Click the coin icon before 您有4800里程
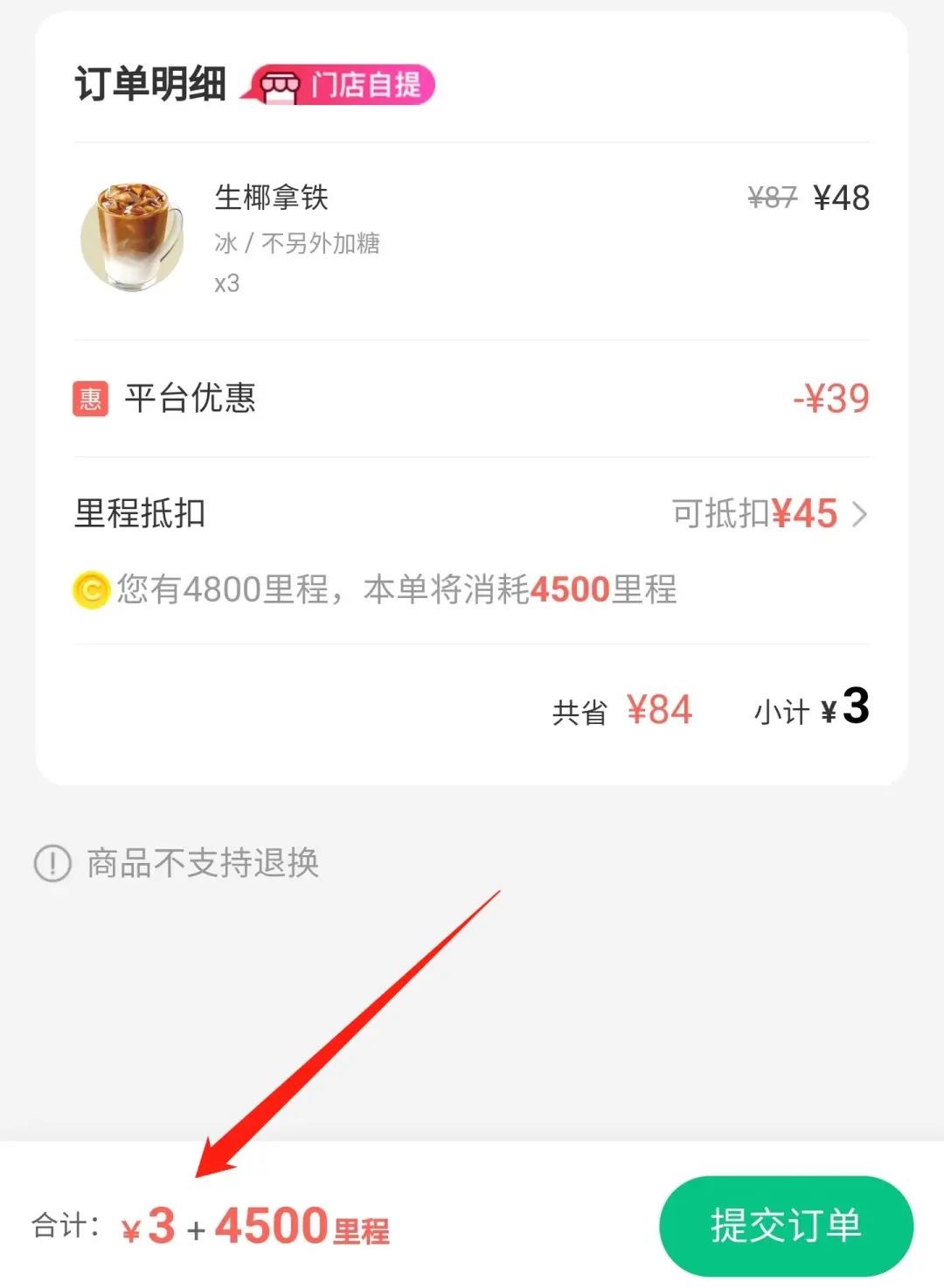The image size is (944, 1288). [x=90, y=588]
